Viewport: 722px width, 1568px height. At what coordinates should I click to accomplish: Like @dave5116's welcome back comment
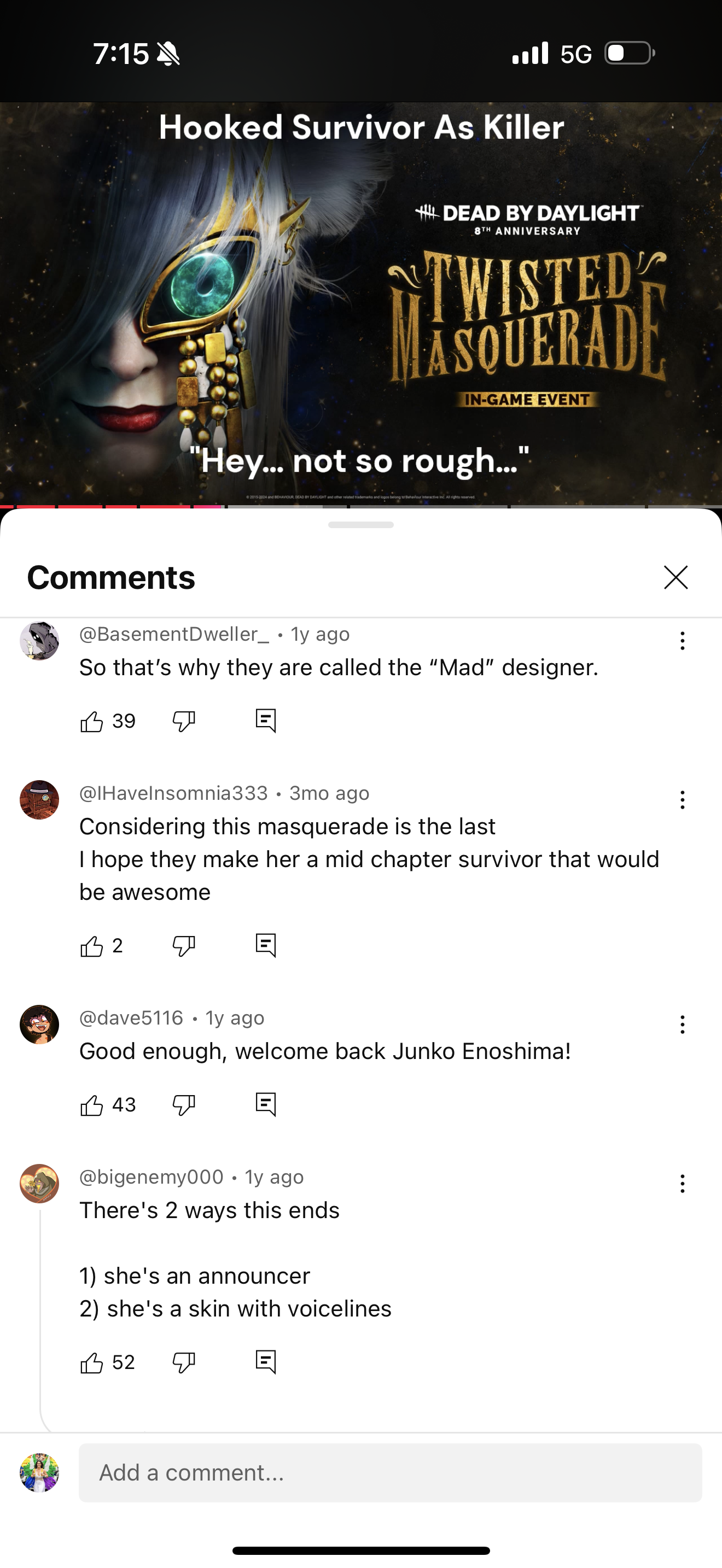(92, 1105)
